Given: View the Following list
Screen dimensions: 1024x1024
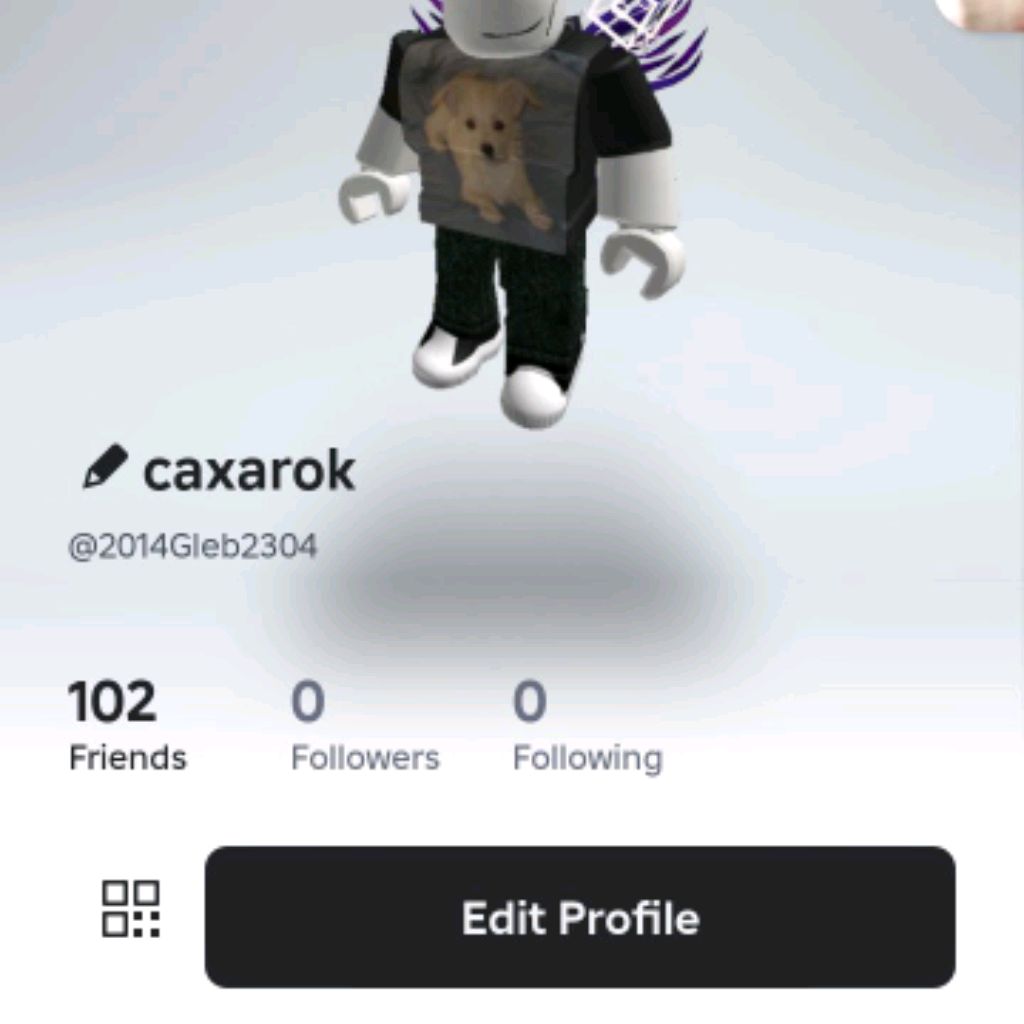Looking at the screenshot, I should tap(587, 726).
